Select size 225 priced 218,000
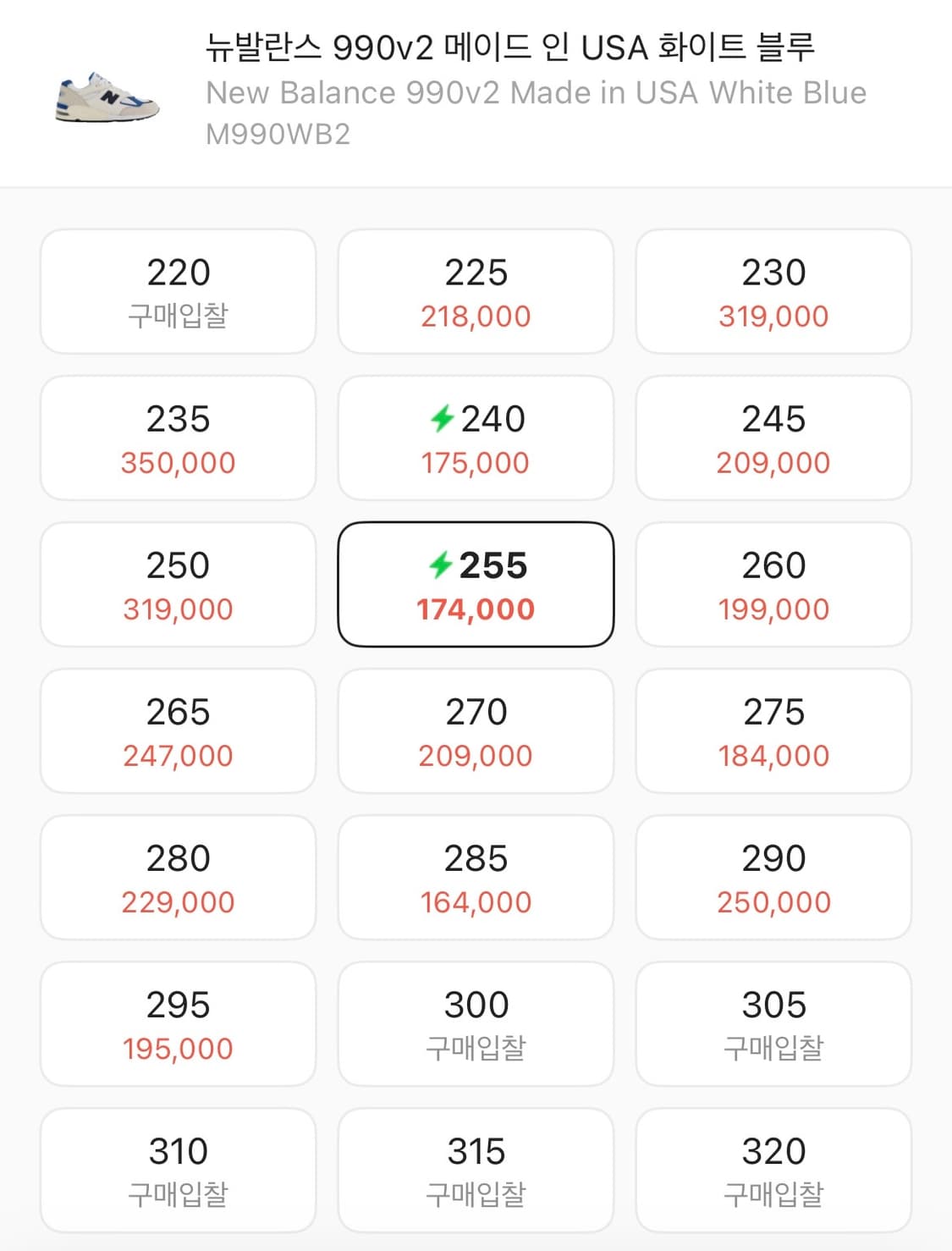The height and width of the screenshot is (1251, 952). [476, 290]
